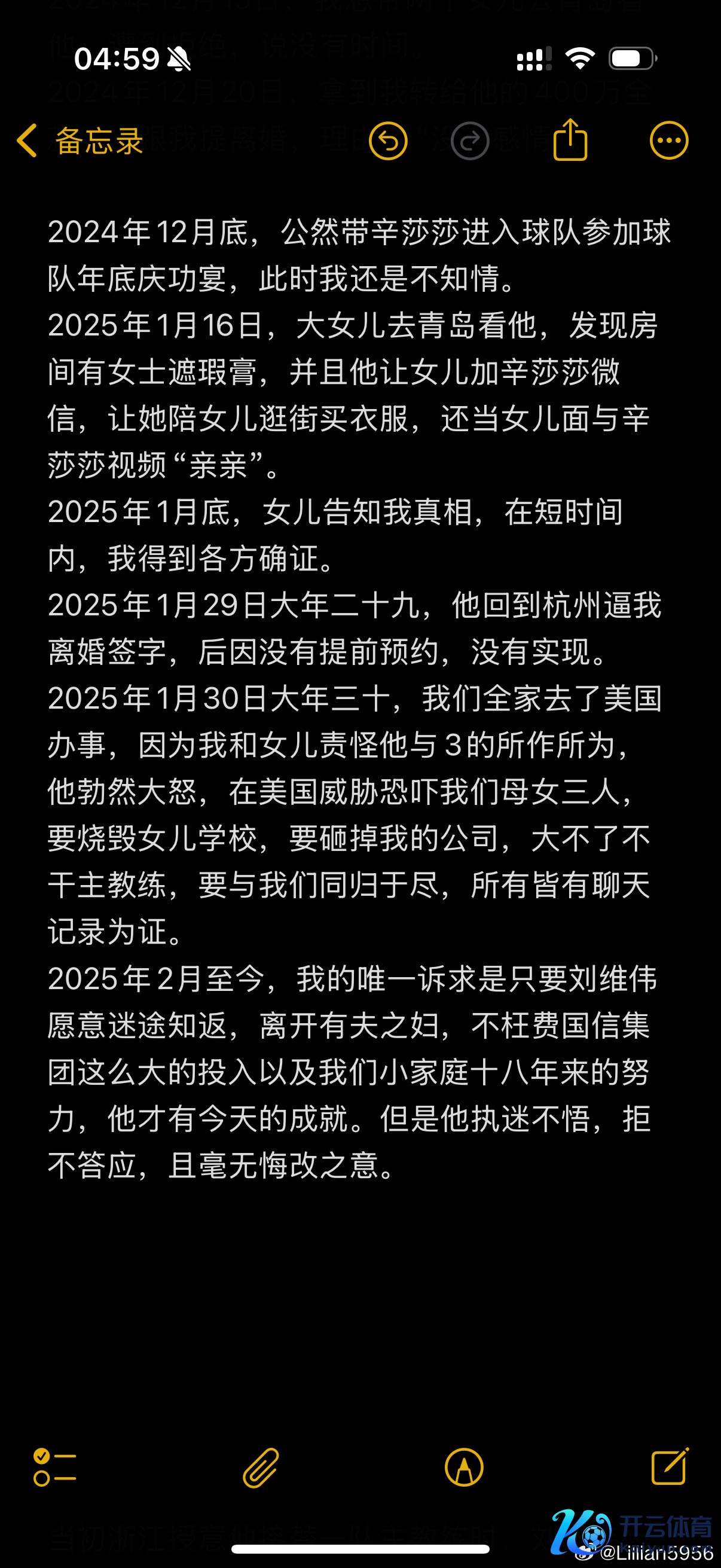Open the markup pen tool
This screenshot has height=1568, width=721.
pos(464,1467)
